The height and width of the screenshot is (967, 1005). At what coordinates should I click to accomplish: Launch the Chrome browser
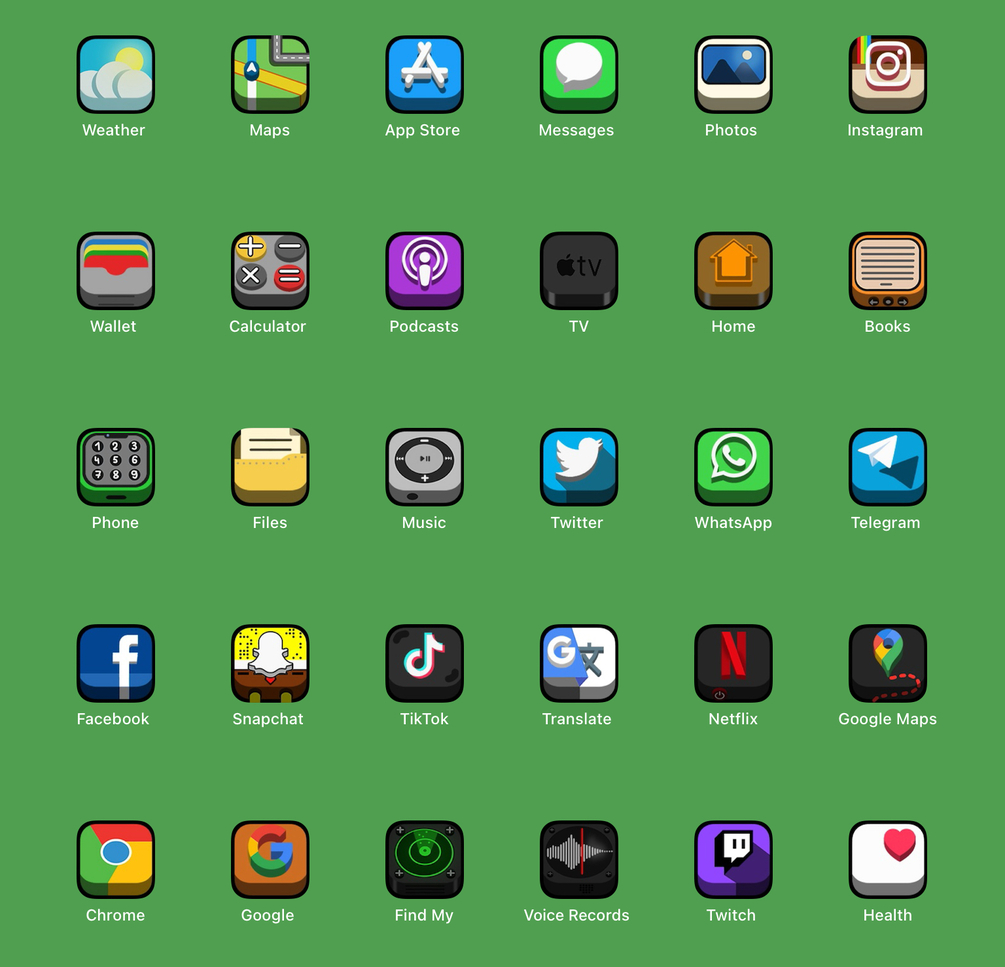point(115,860)
